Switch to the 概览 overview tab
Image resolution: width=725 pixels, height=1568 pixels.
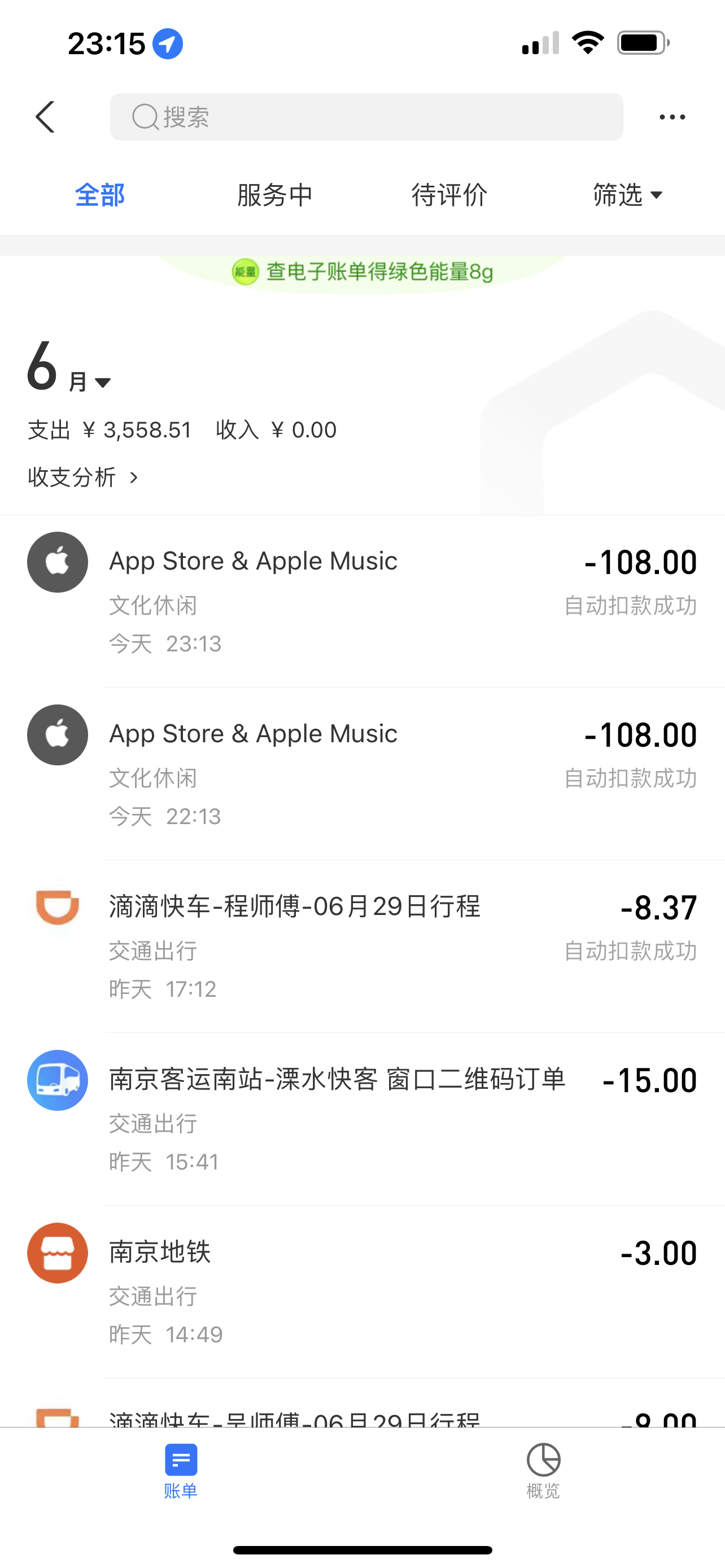(543, 1470)
